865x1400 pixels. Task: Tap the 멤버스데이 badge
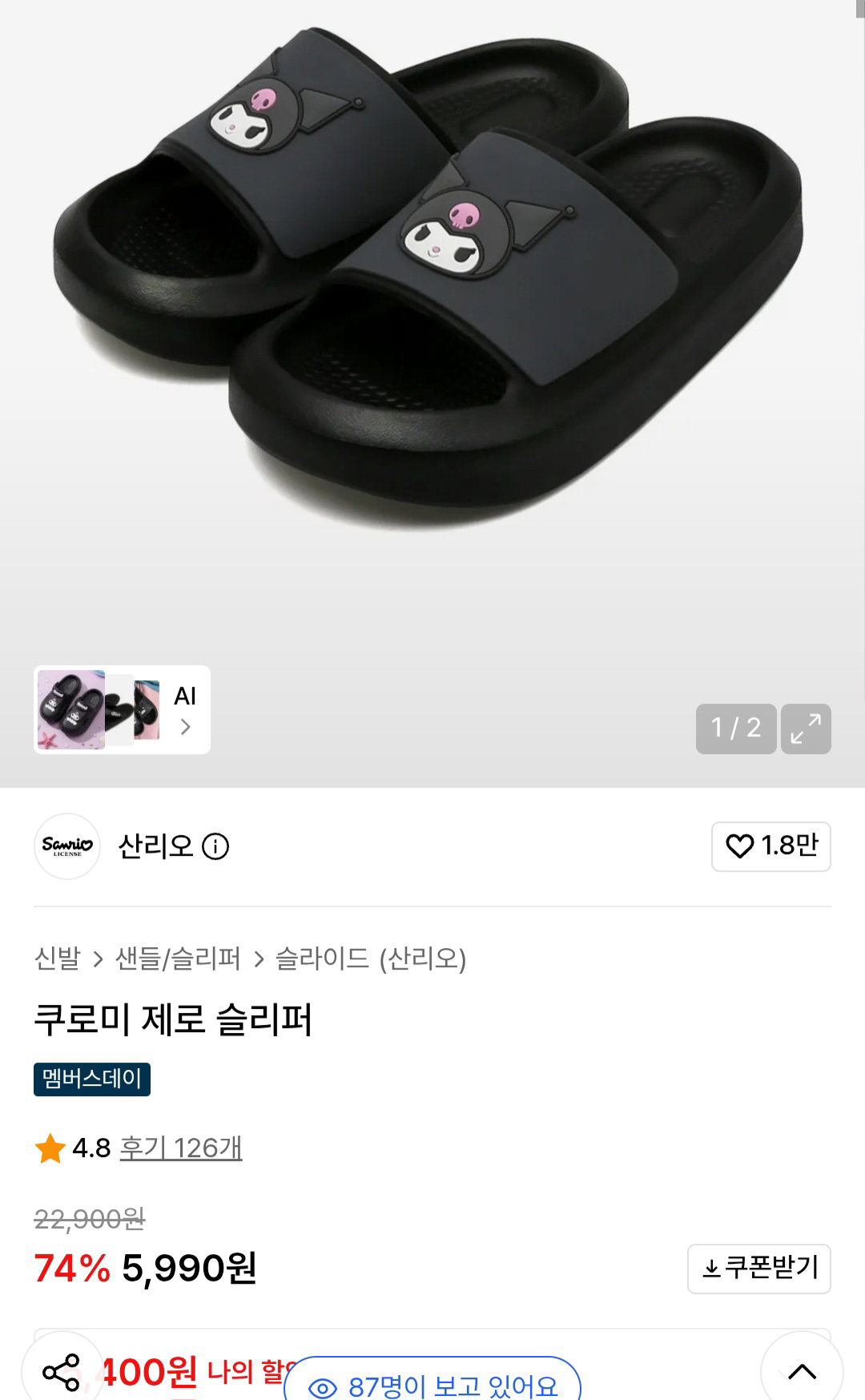[92, 1079]
